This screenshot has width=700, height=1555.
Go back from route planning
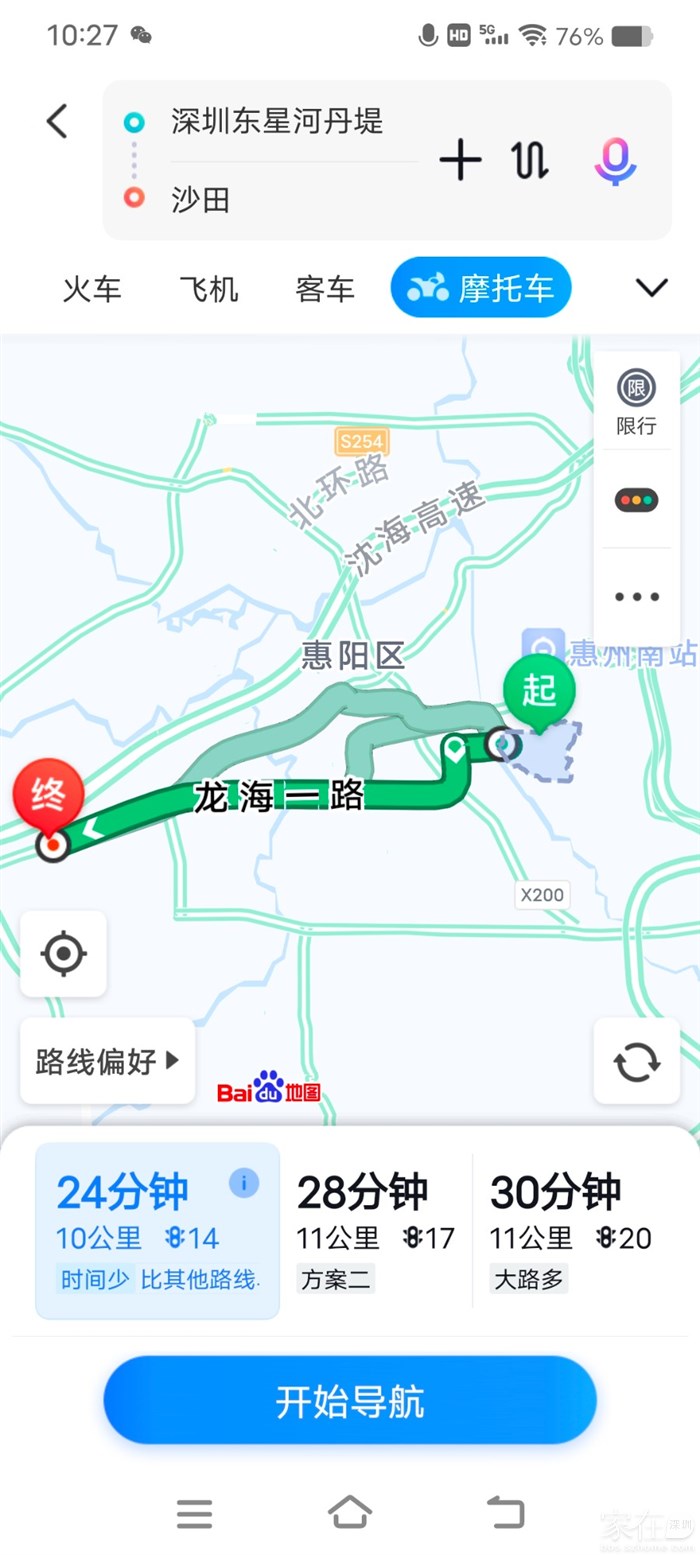pos(57,122)
